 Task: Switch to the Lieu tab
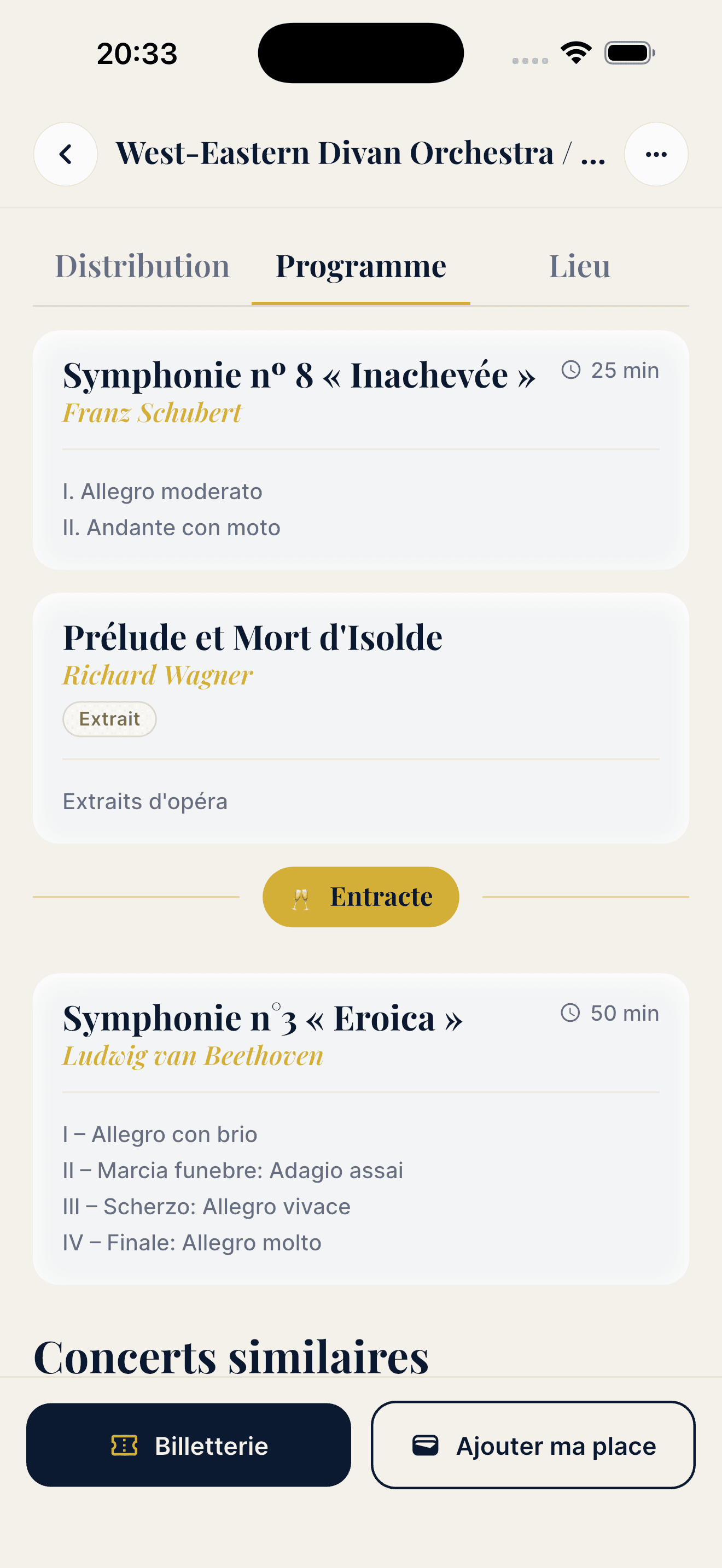coord(580,267)
